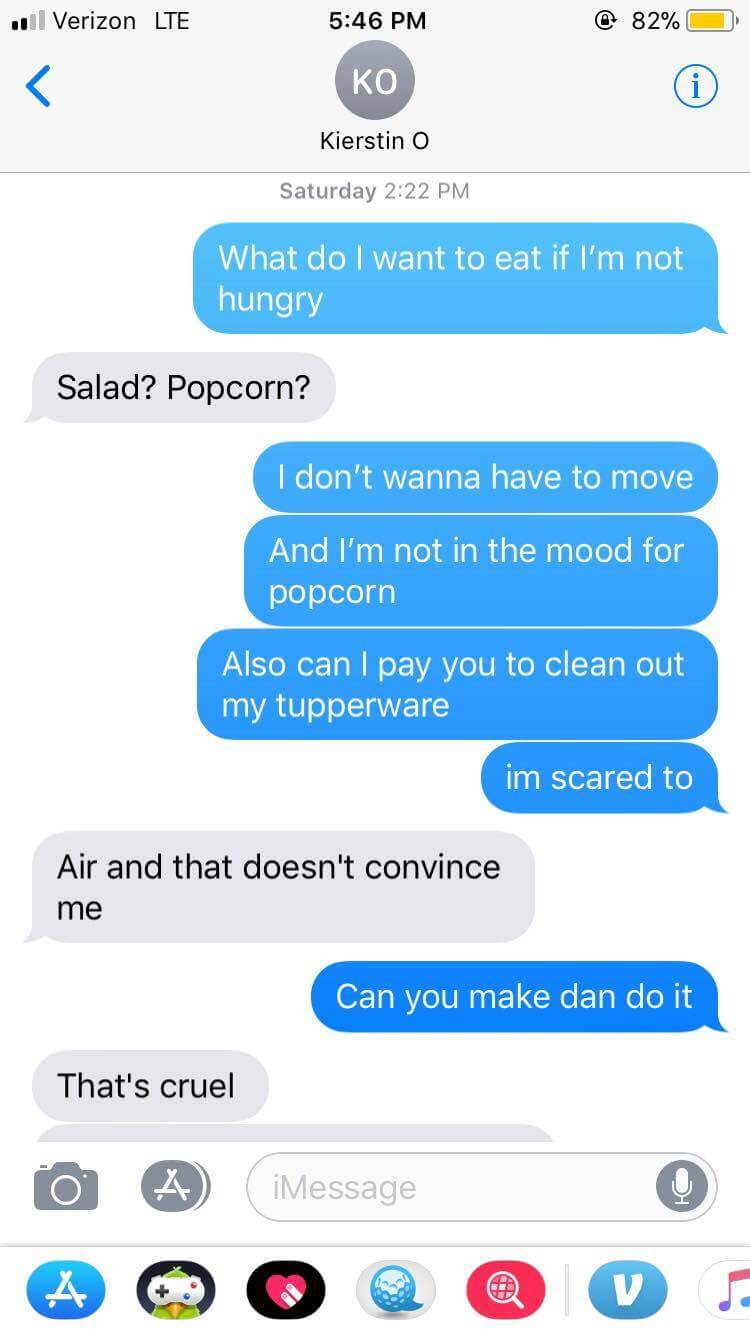Screen dimensions: 750x1334
Task: Open the golf ball game app
Action: tap(396, 1290)
